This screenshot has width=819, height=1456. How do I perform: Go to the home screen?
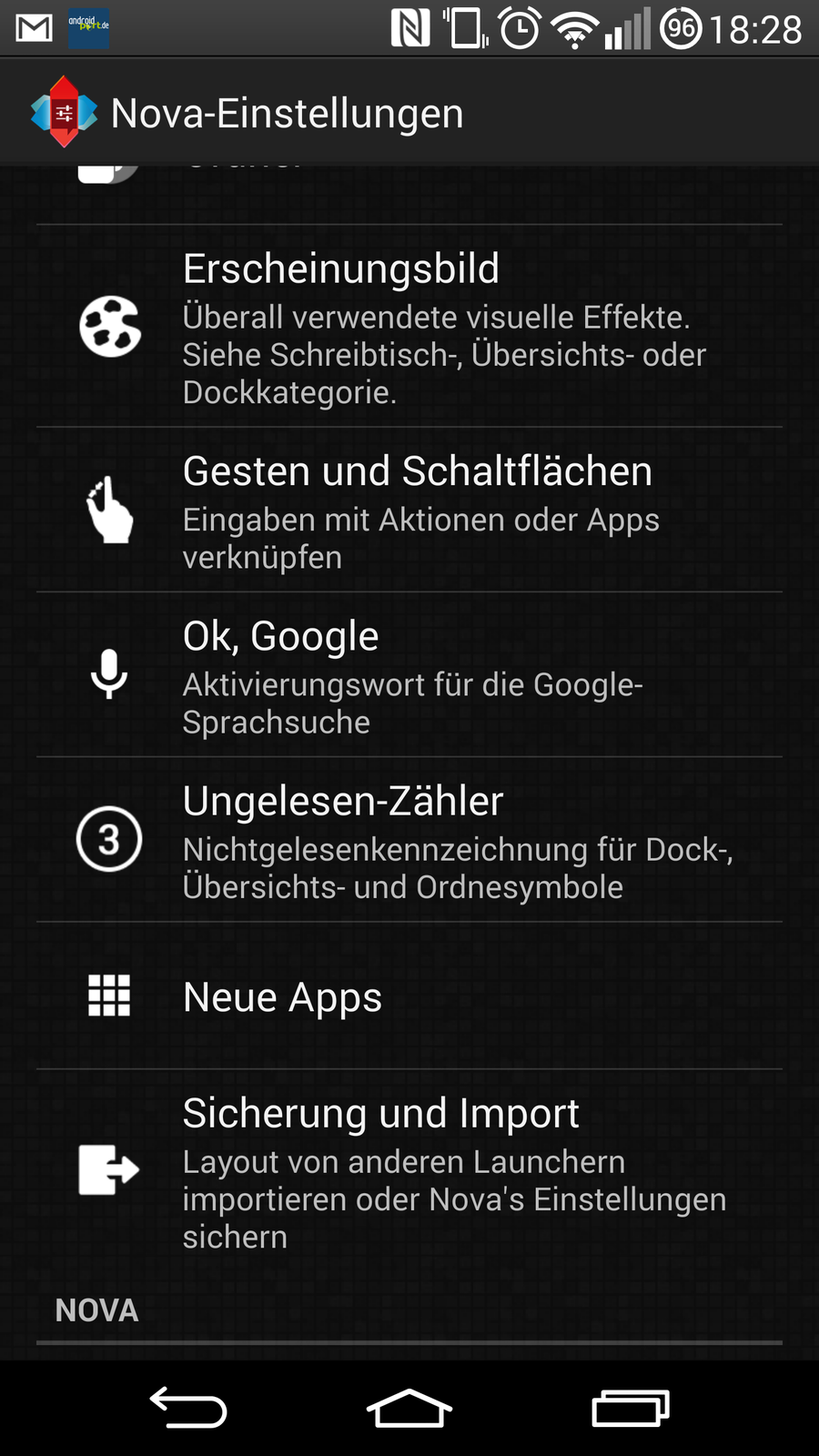tap(409, 1408)
